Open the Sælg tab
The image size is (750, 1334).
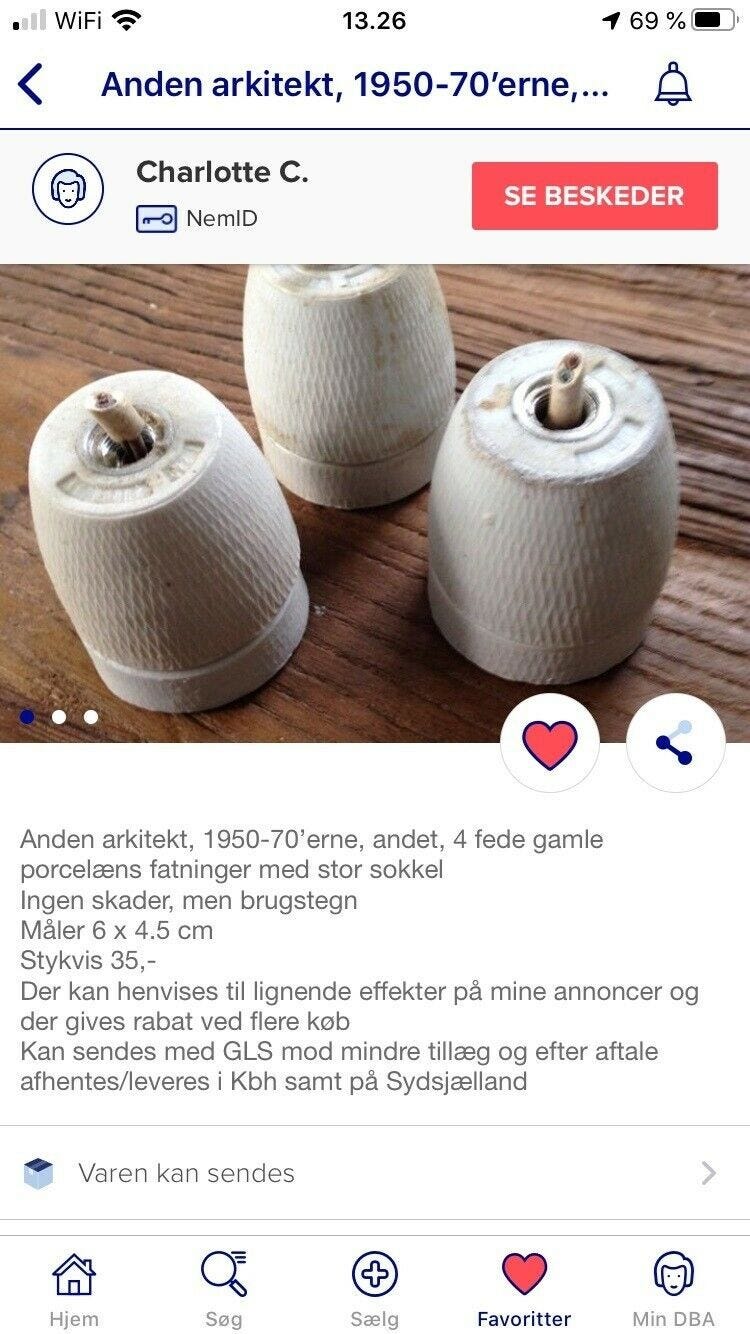pyautogui.click(x=375, y=1288)
